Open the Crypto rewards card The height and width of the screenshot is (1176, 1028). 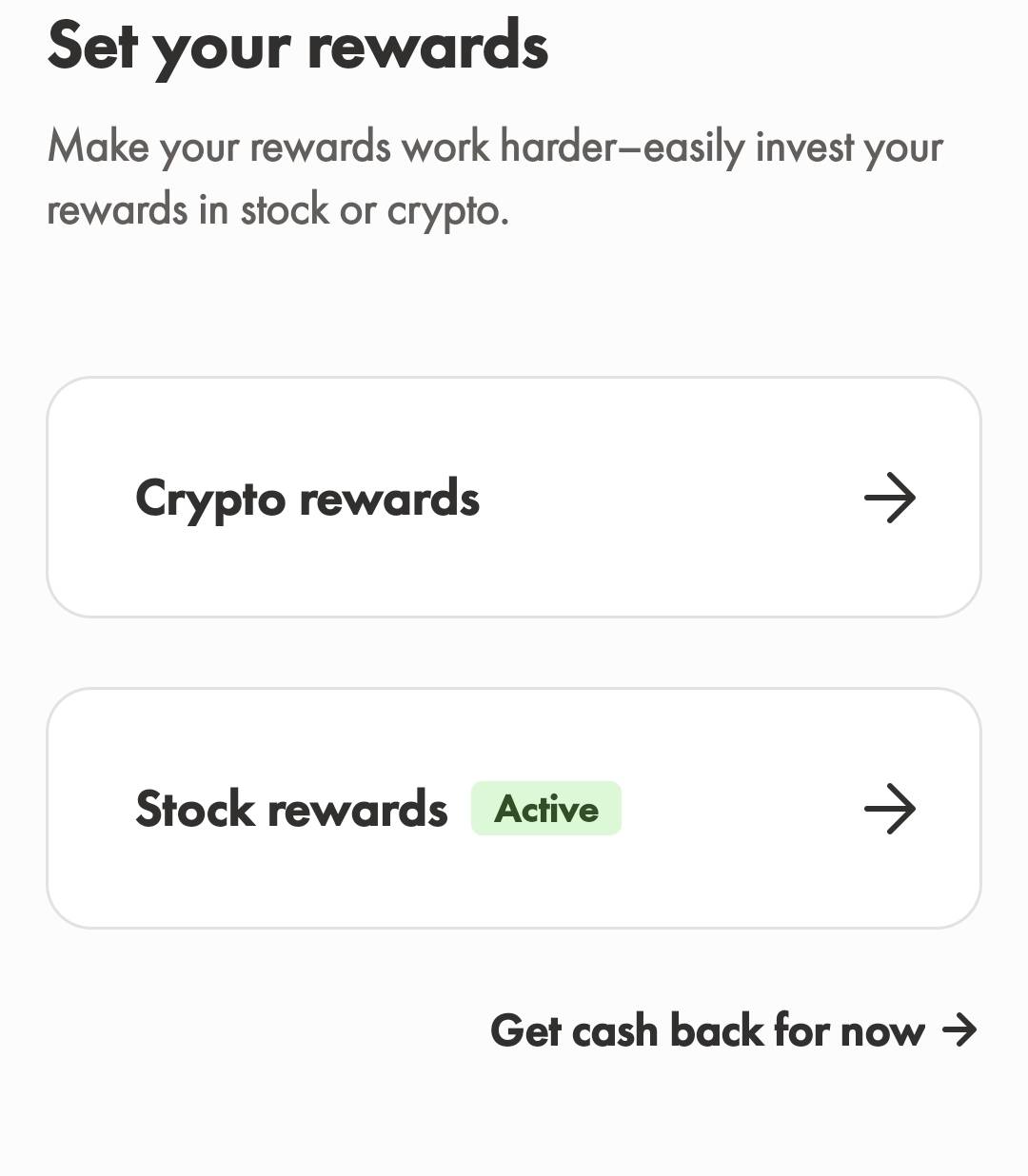coord(513,498)
